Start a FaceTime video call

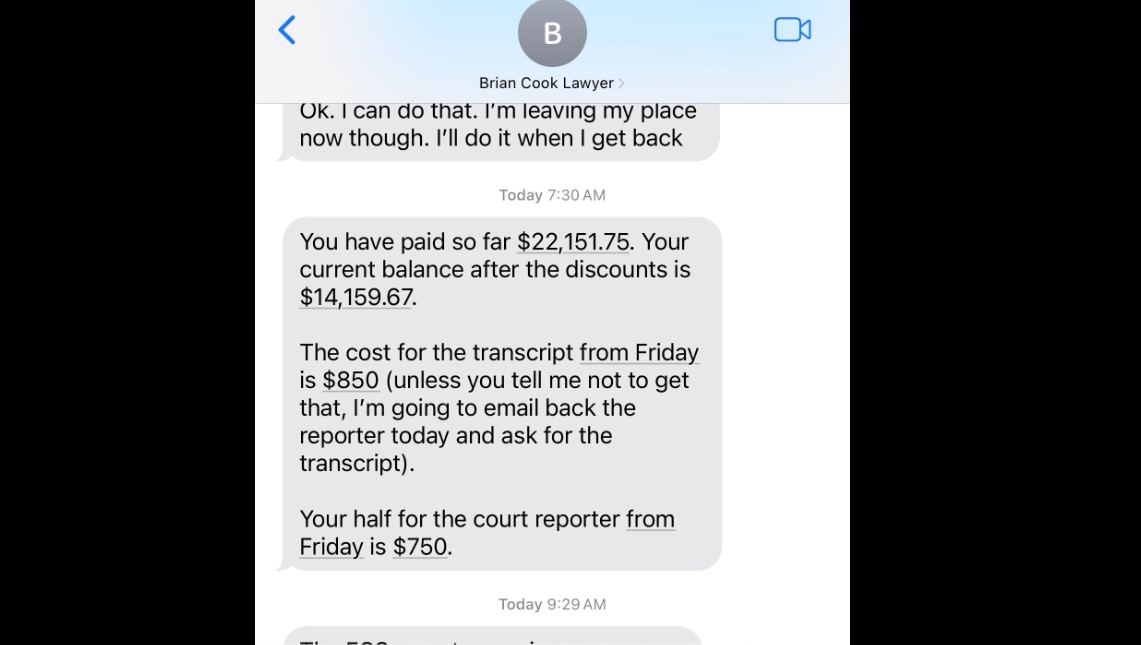(792, 30)
